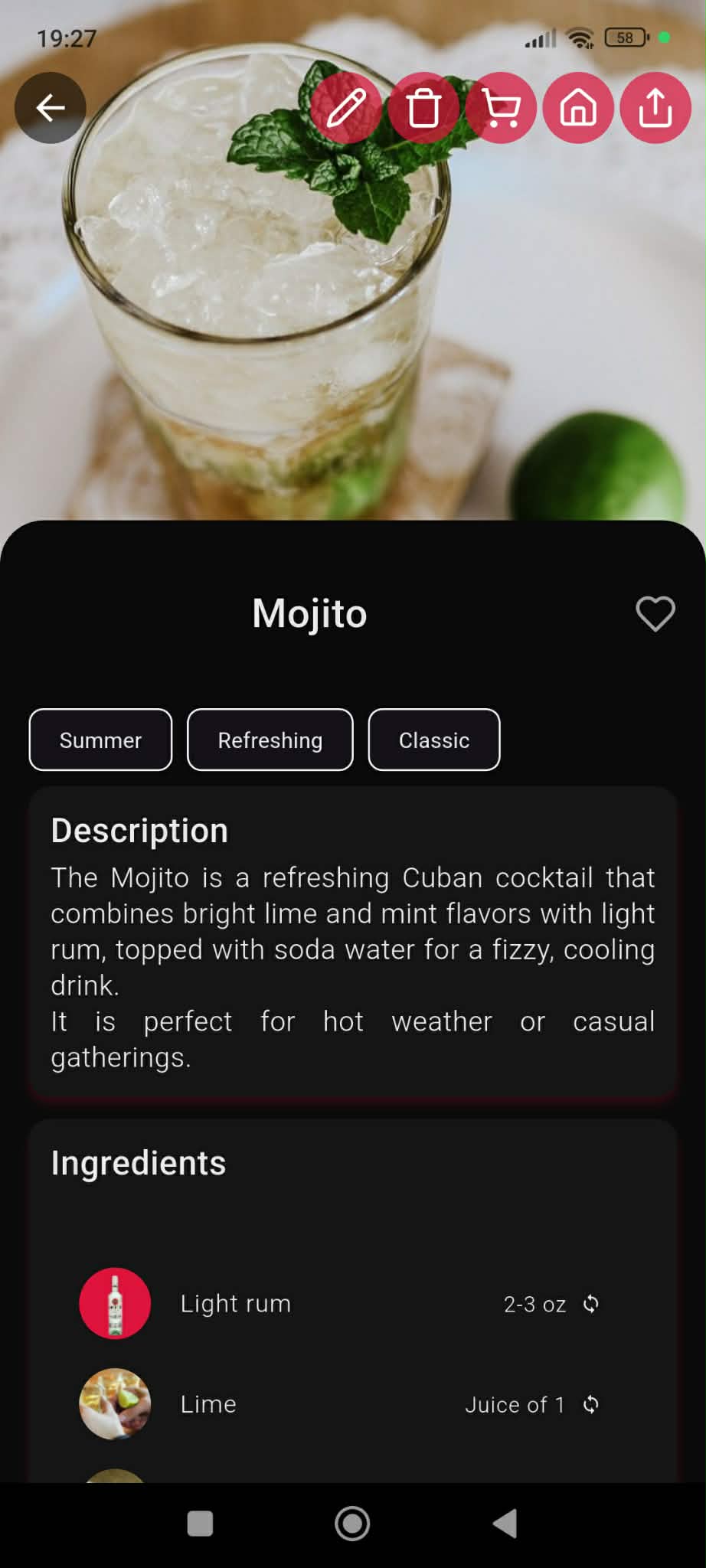
Task: Swap units for Lime juice amount
Action: tap(591, 1404)
